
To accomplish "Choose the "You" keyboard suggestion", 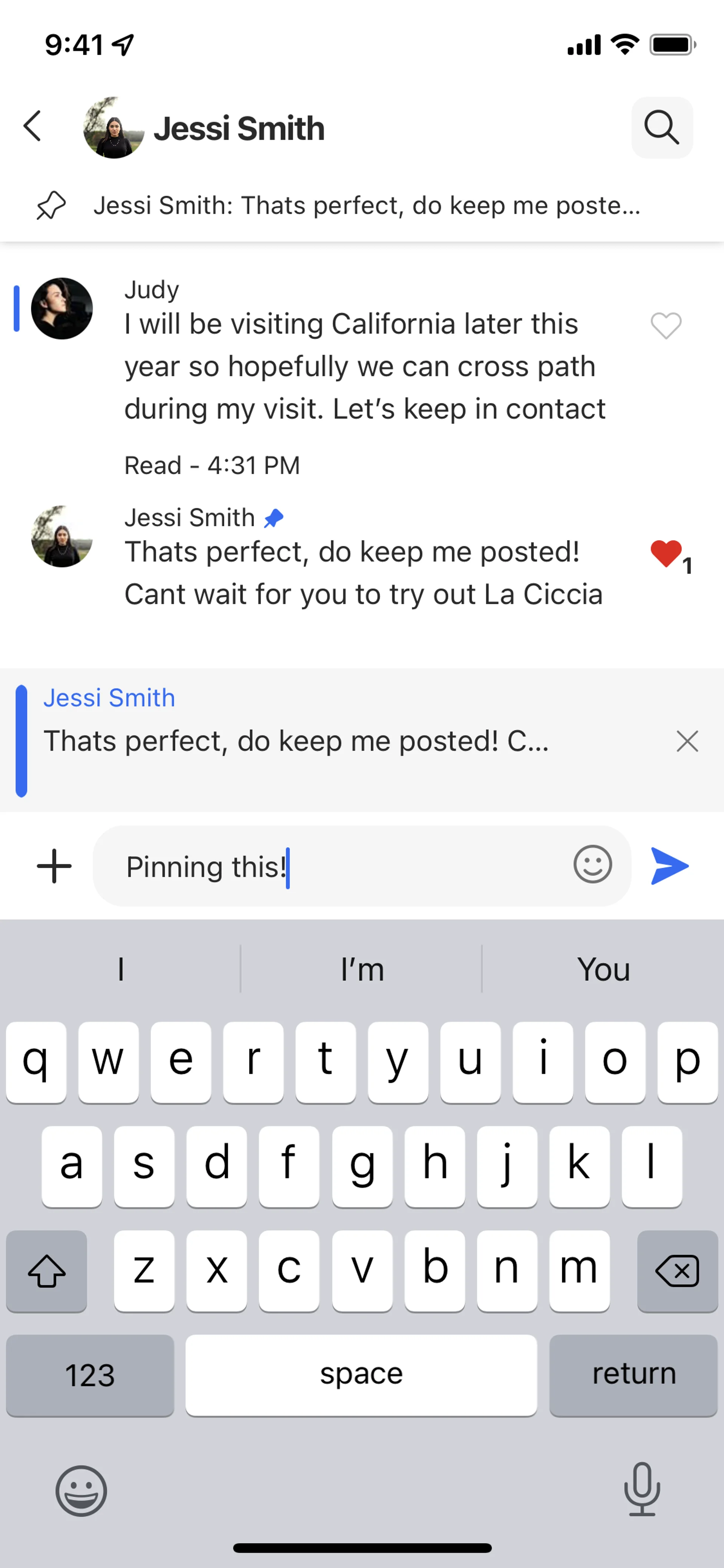I will 603,969.
